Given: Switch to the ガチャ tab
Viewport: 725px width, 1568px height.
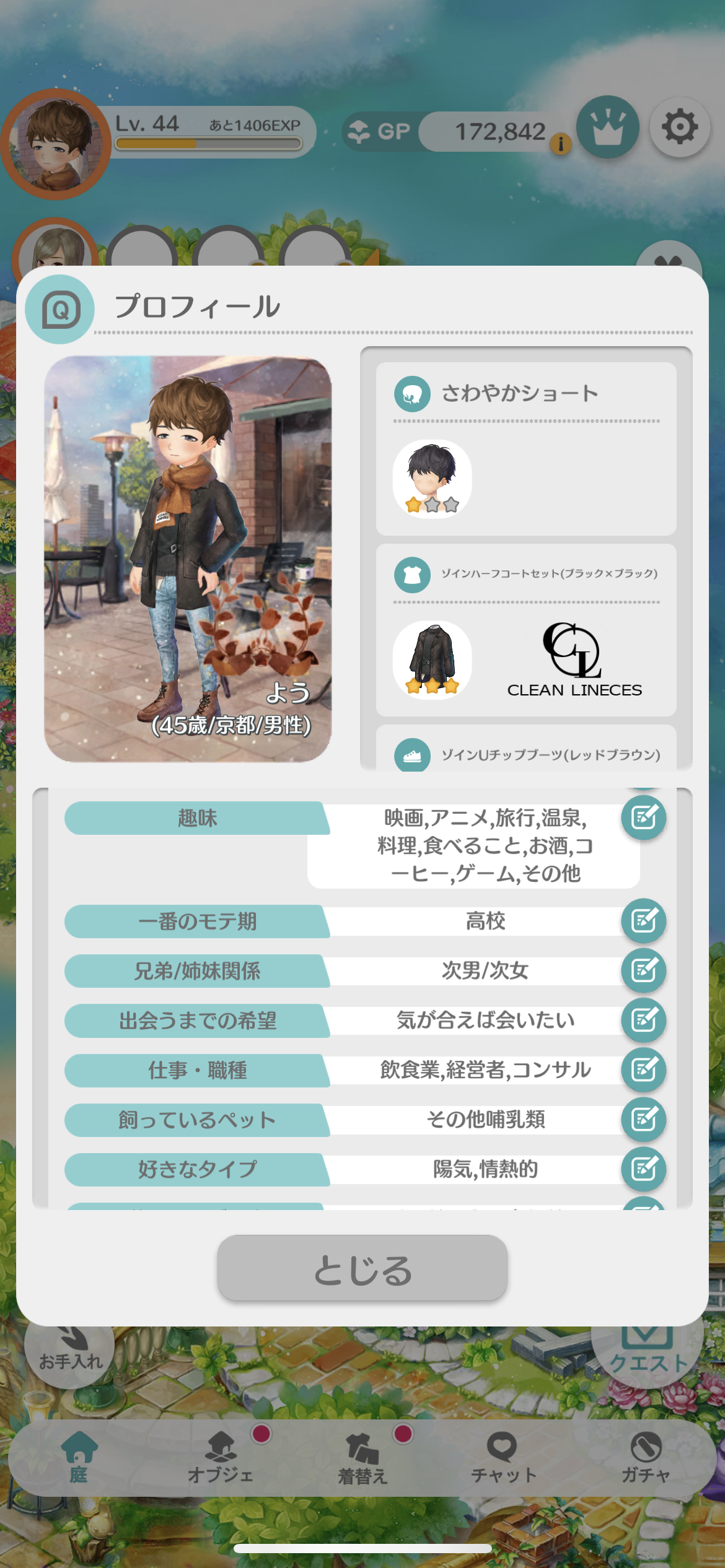Looking at the screenshot, I should tap(646, 1458).
